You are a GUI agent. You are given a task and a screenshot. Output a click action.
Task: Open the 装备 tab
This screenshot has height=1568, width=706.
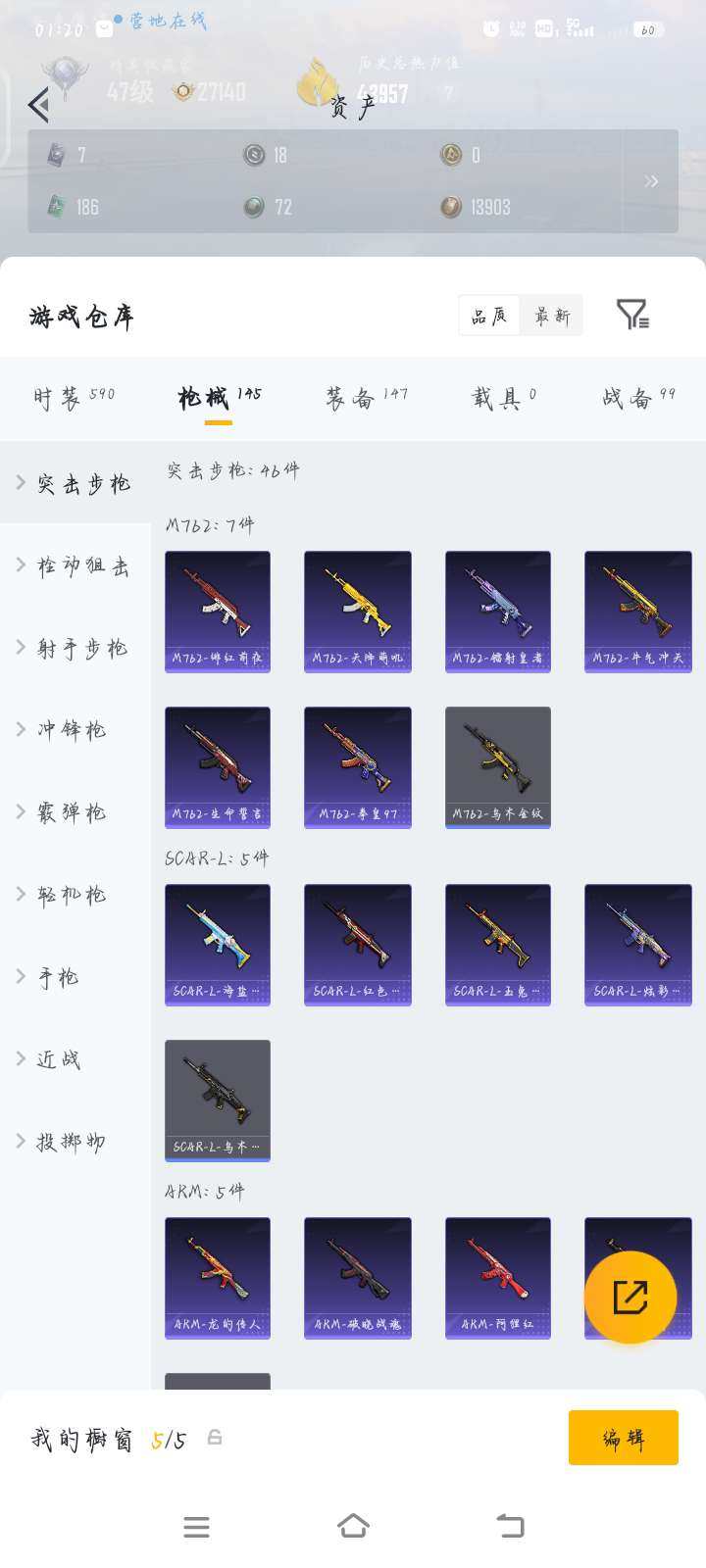coord(357,394)
